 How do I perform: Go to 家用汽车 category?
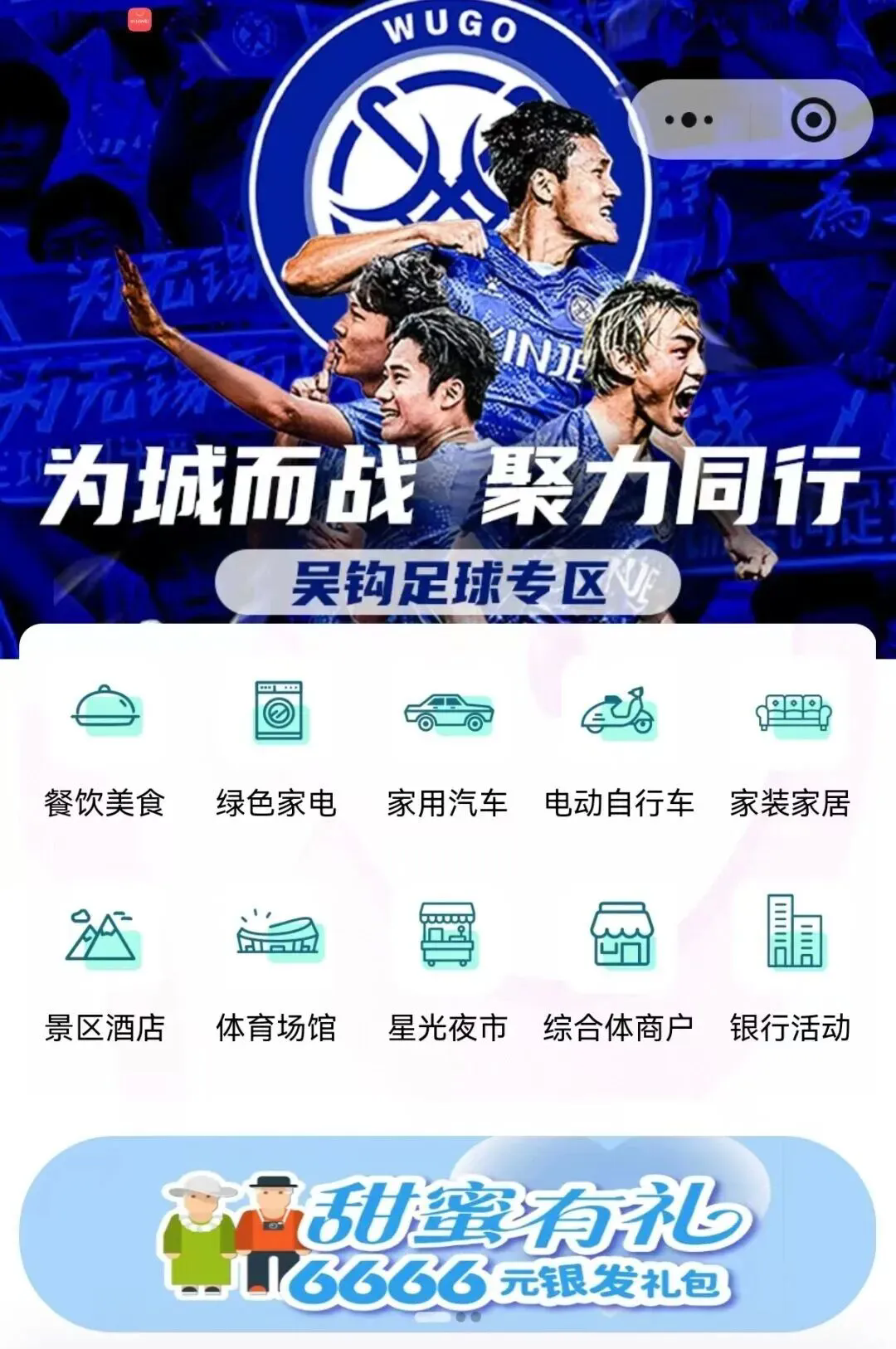point(448,747)
